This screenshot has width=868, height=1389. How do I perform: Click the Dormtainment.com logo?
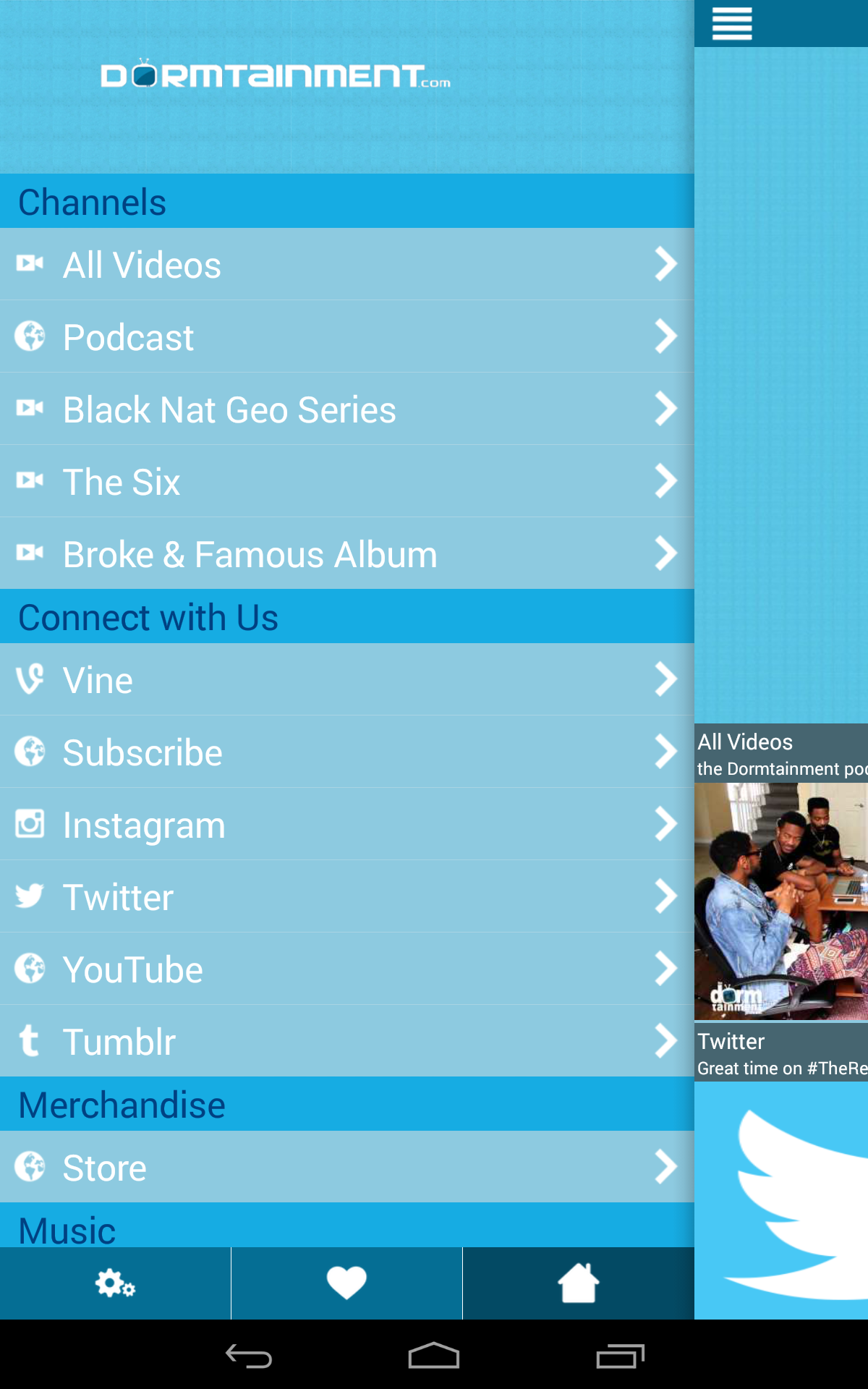tap(276, 75)
